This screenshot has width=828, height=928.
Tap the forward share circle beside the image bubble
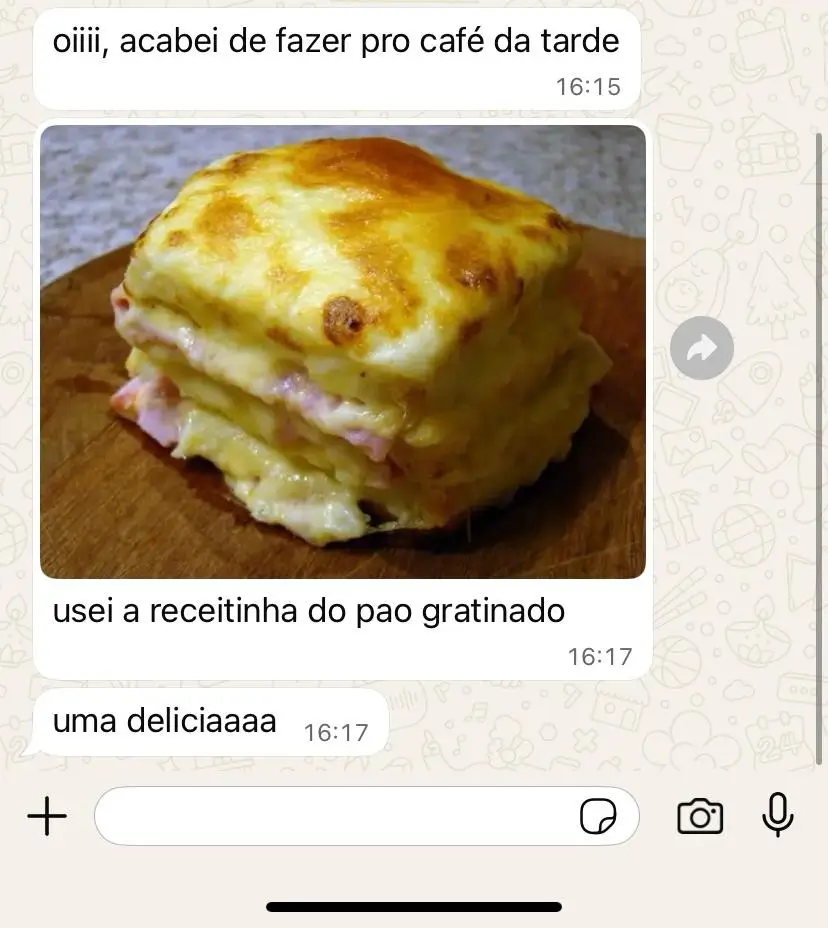pyautogui.click(x=702, y=346)
